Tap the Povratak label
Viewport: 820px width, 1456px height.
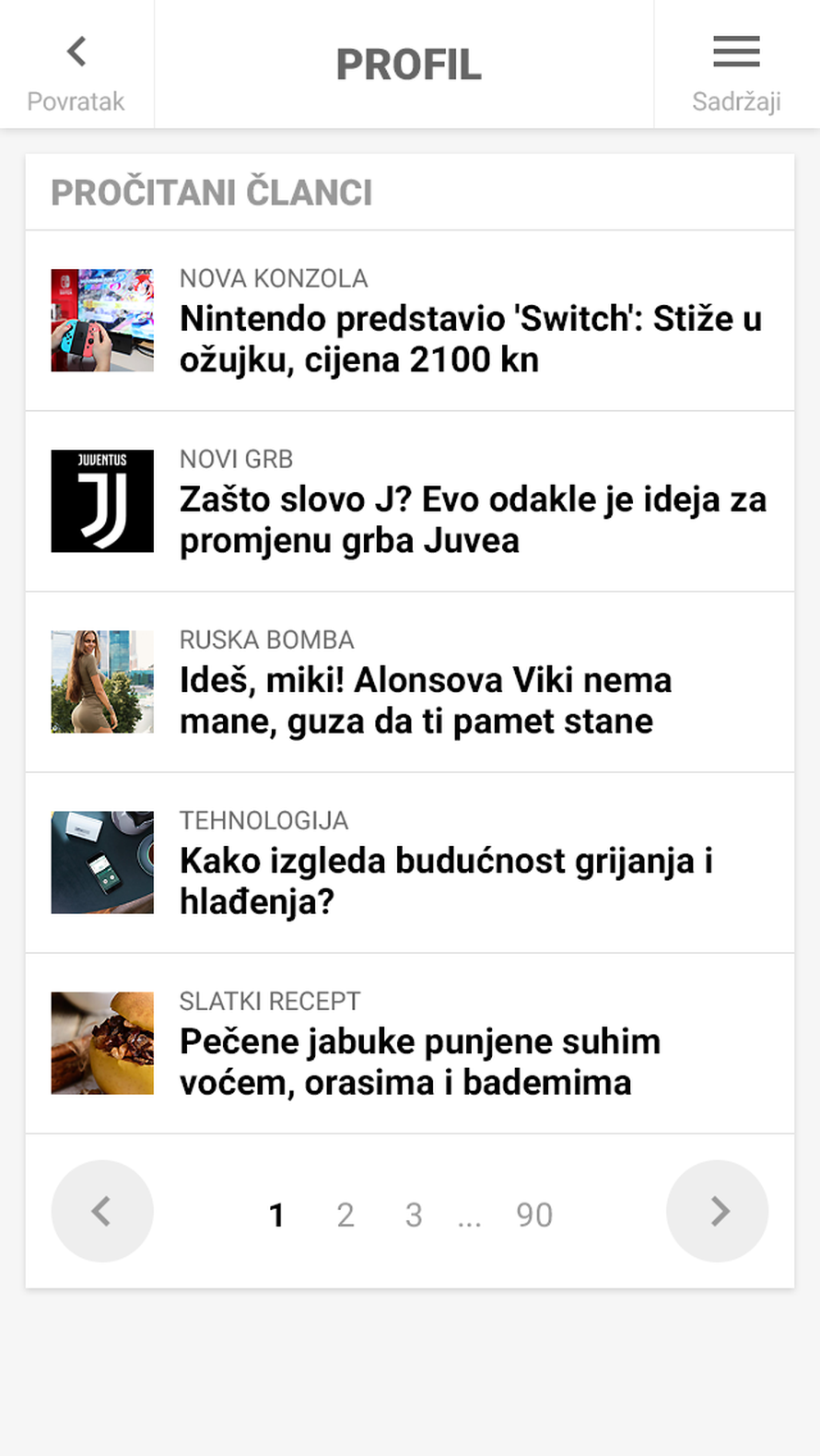76,100
